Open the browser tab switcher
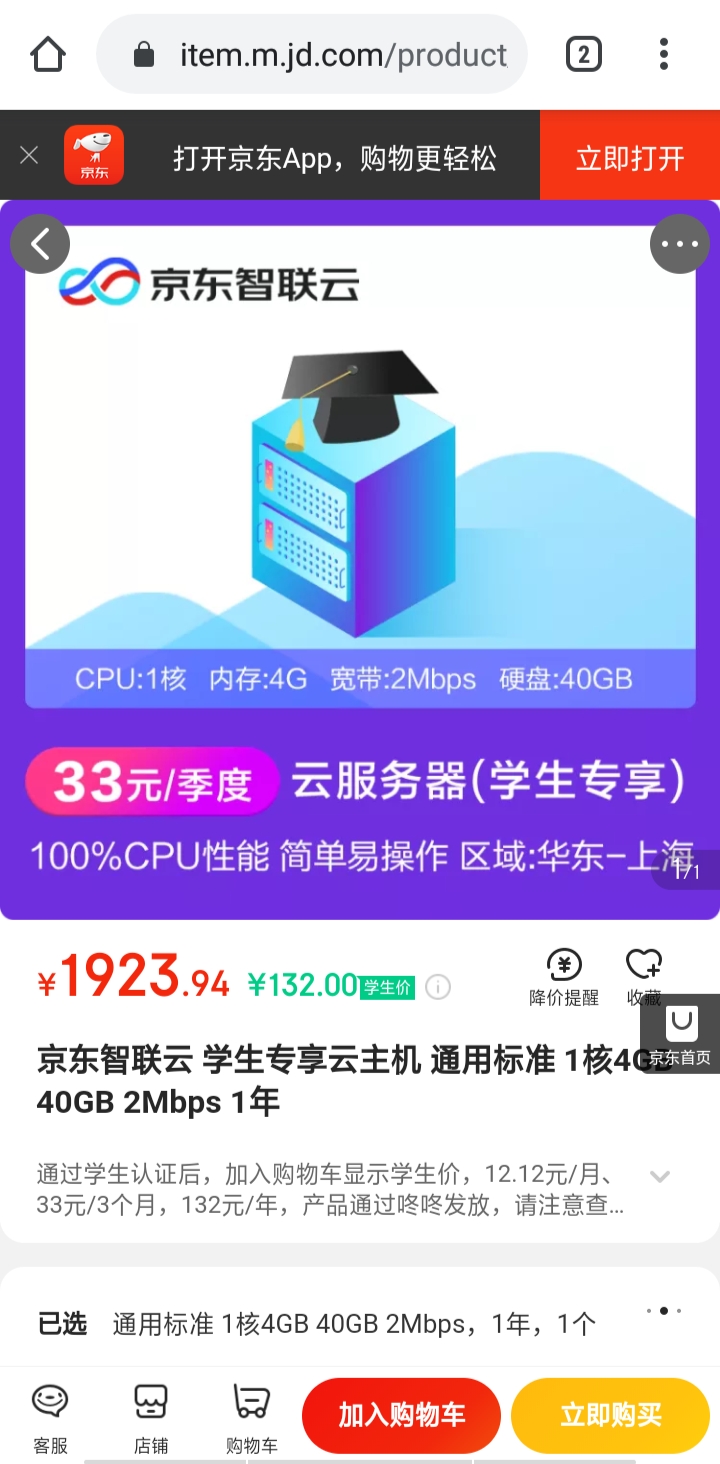The width and height of the screenshot is (720, 1464). (x=583, y=54)
